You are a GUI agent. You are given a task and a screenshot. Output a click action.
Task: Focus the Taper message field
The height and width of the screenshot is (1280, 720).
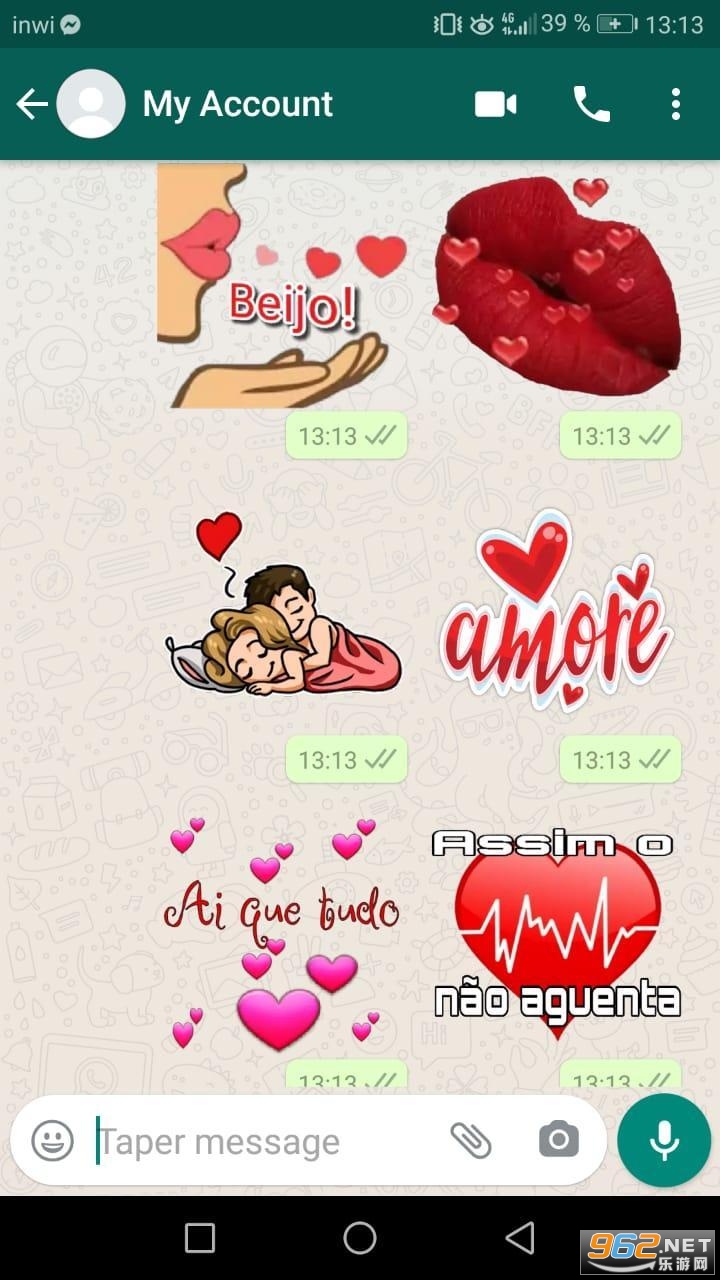point(260,1141)
